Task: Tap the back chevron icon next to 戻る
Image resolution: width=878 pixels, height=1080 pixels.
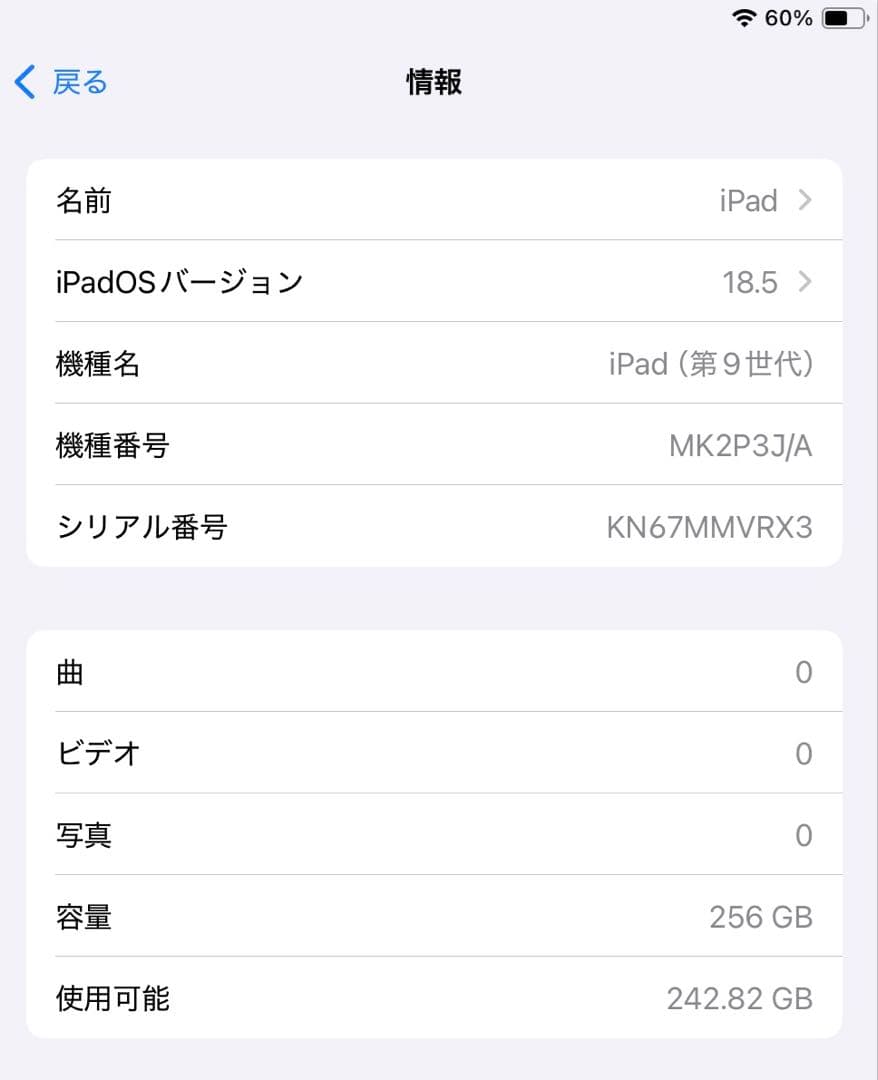Action: (24, 82)
